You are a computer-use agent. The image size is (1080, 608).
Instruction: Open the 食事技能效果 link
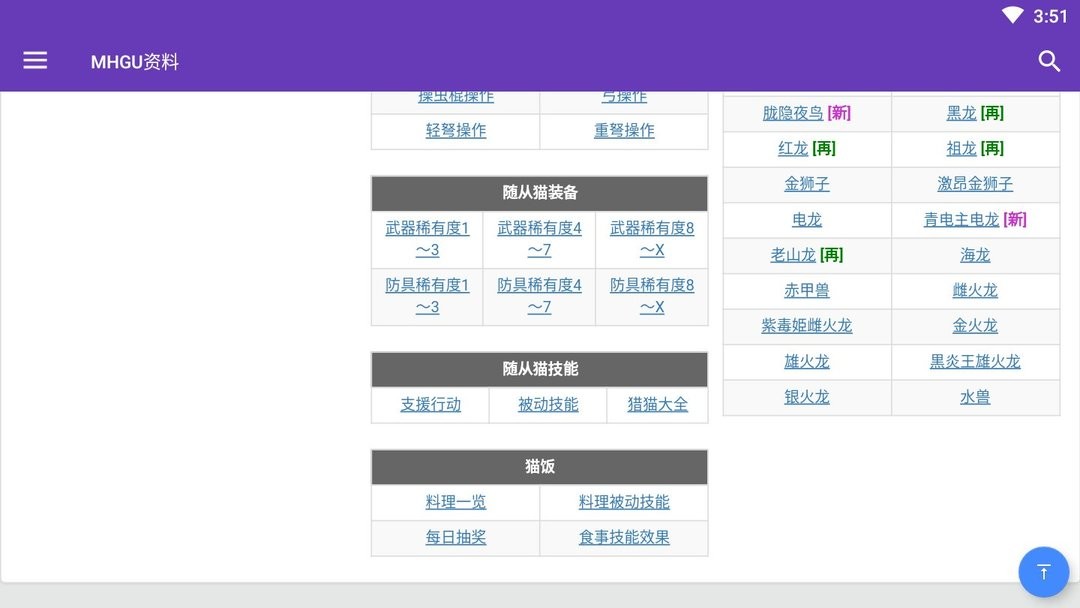(624, 538)
